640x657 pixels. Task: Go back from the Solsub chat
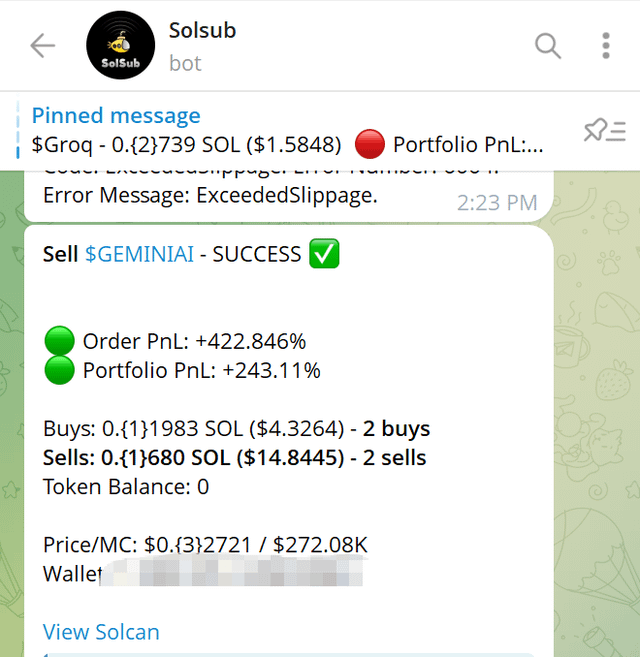pos(42,46)
